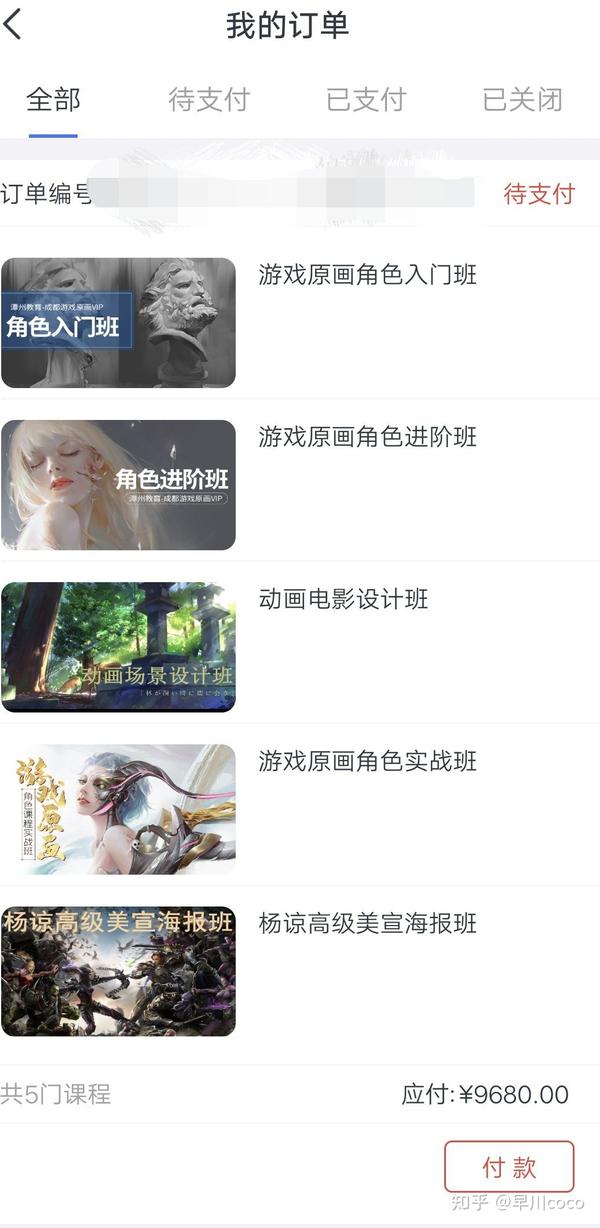Switch to the 已关闭 tab
The height and width of the screenshot is (1228, 600).
tap(522, 100)
